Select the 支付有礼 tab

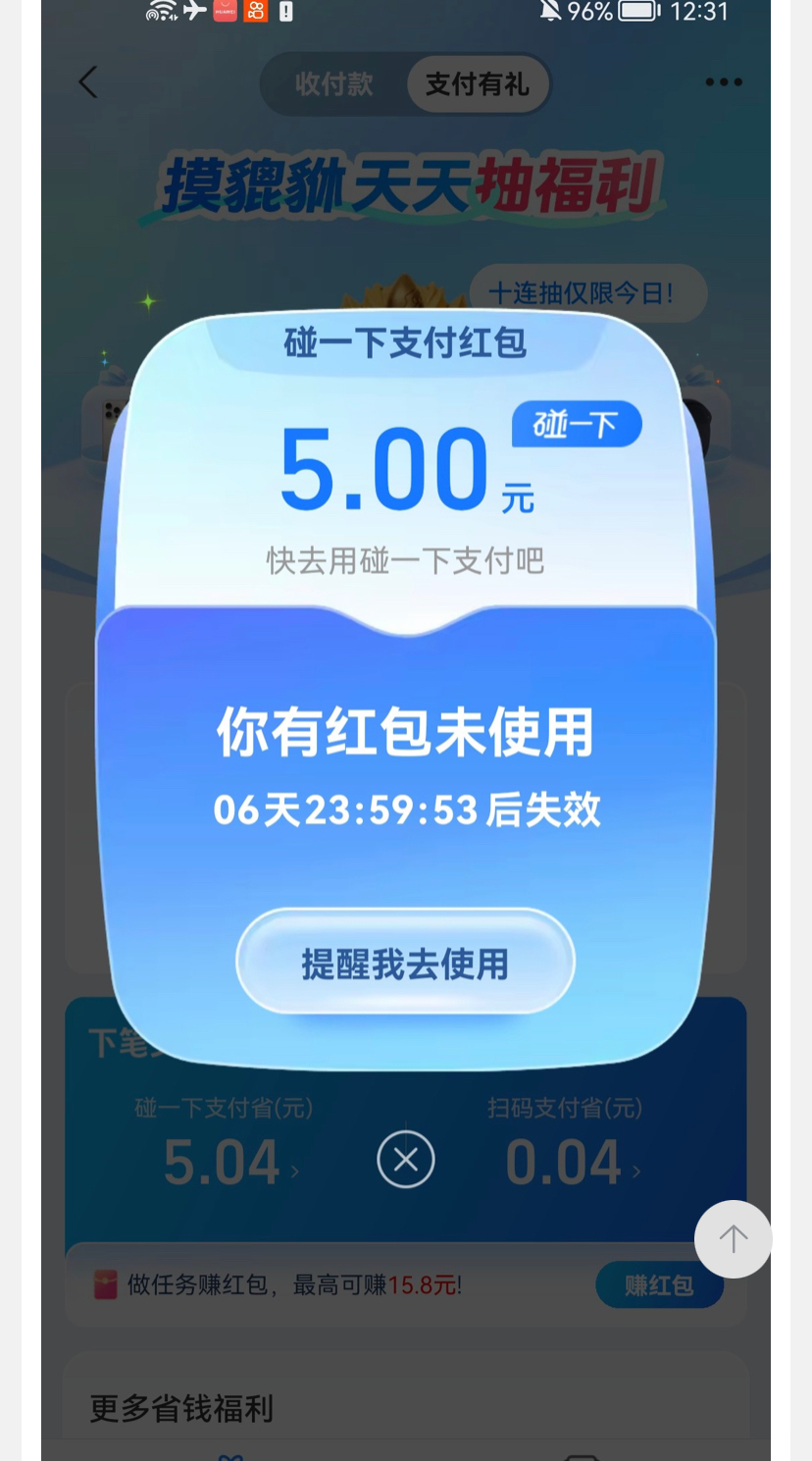(x=478, y=84)
